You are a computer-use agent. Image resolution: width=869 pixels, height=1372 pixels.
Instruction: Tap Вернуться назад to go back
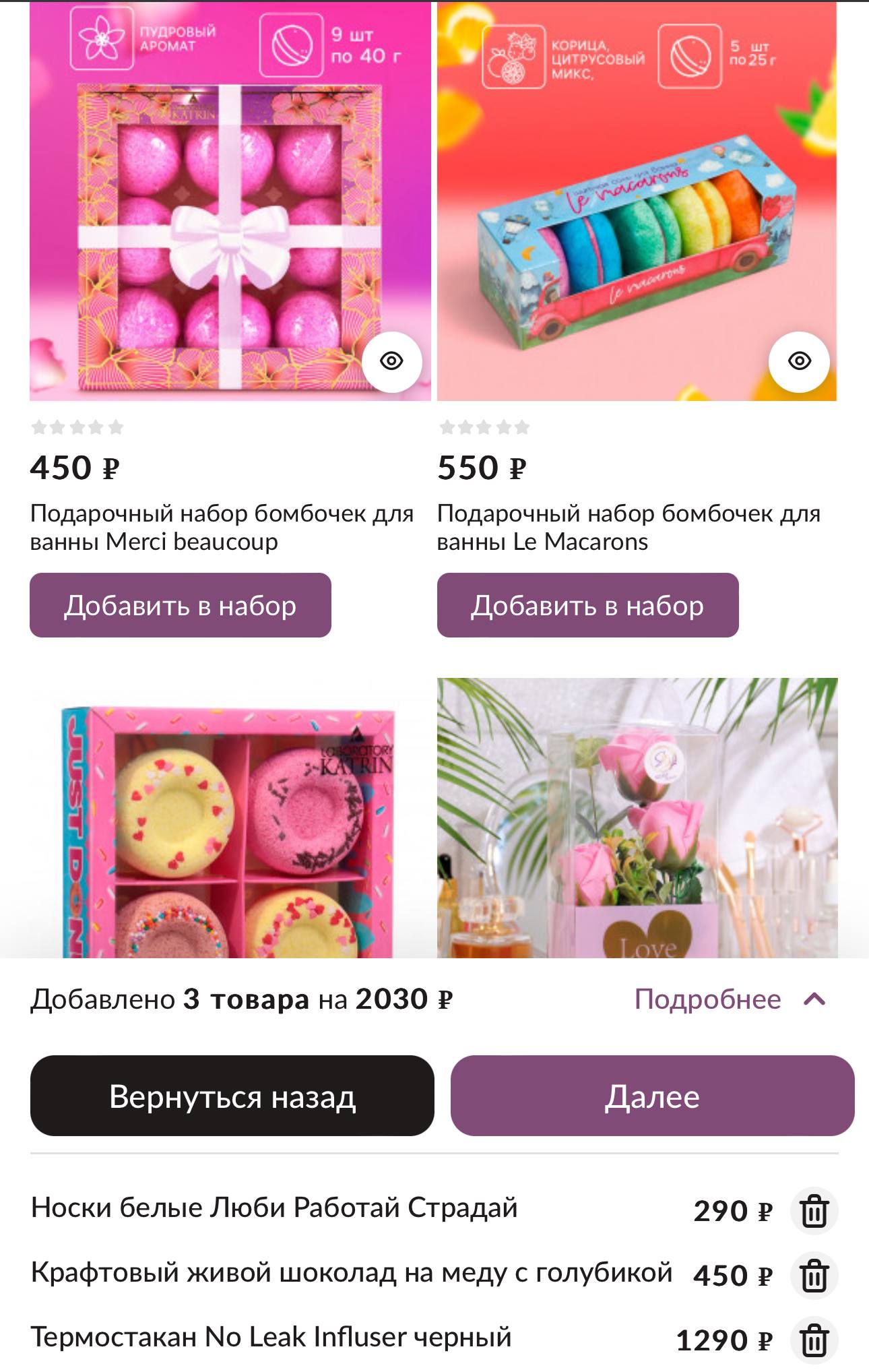click(232, 1096)
